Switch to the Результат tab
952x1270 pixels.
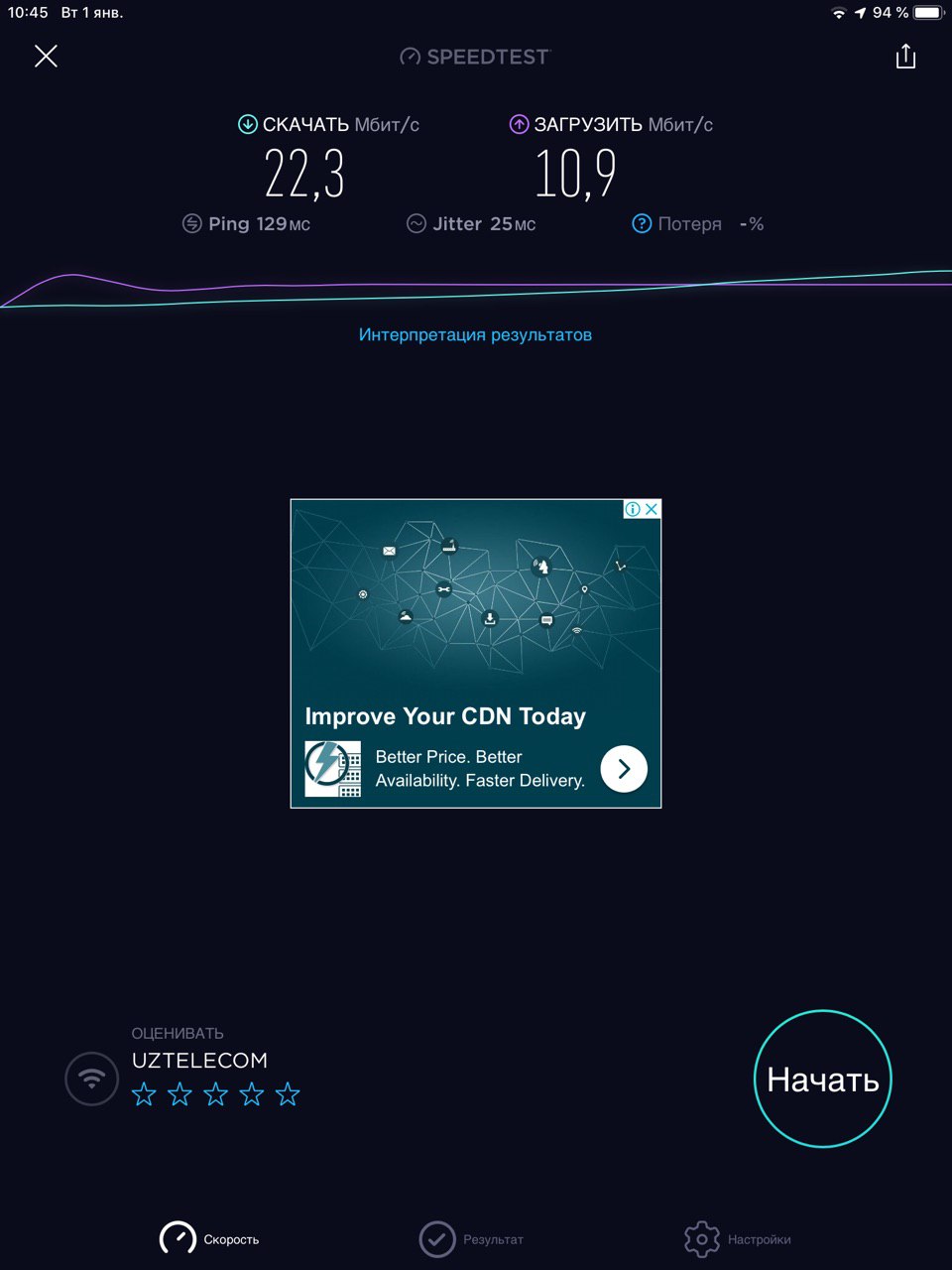[x=471, y=1239]
